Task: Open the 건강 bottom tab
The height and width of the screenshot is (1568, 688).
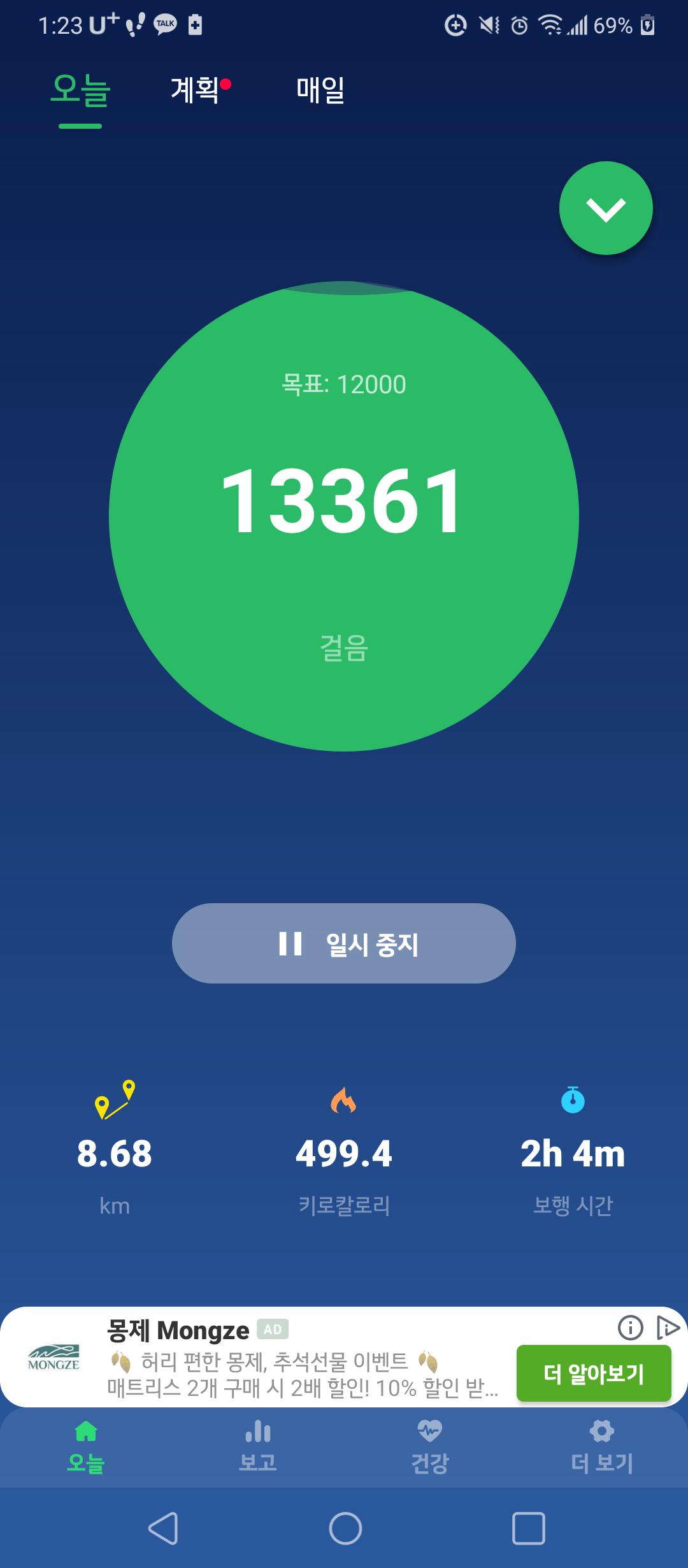Action: coord(430,1447)
